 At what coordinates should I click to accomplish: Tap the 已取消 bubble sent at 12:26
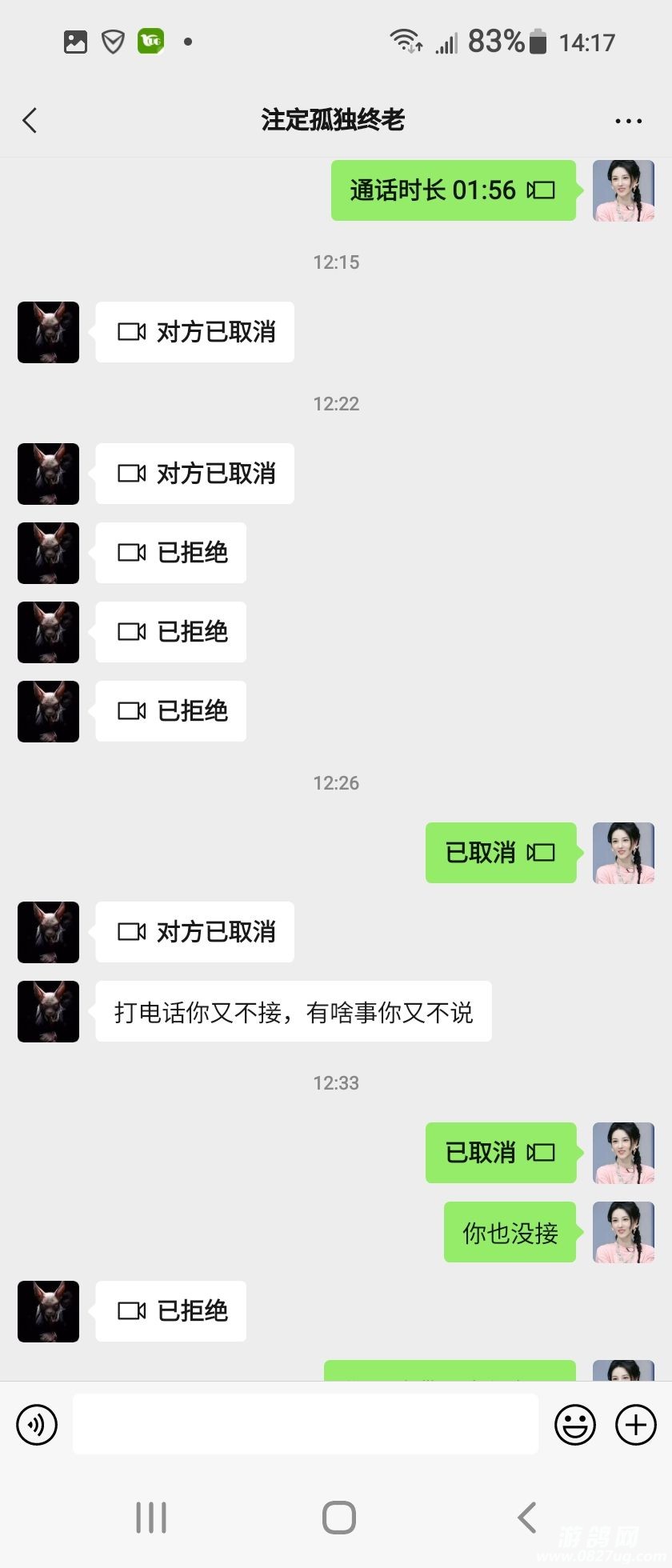point(500,853)
